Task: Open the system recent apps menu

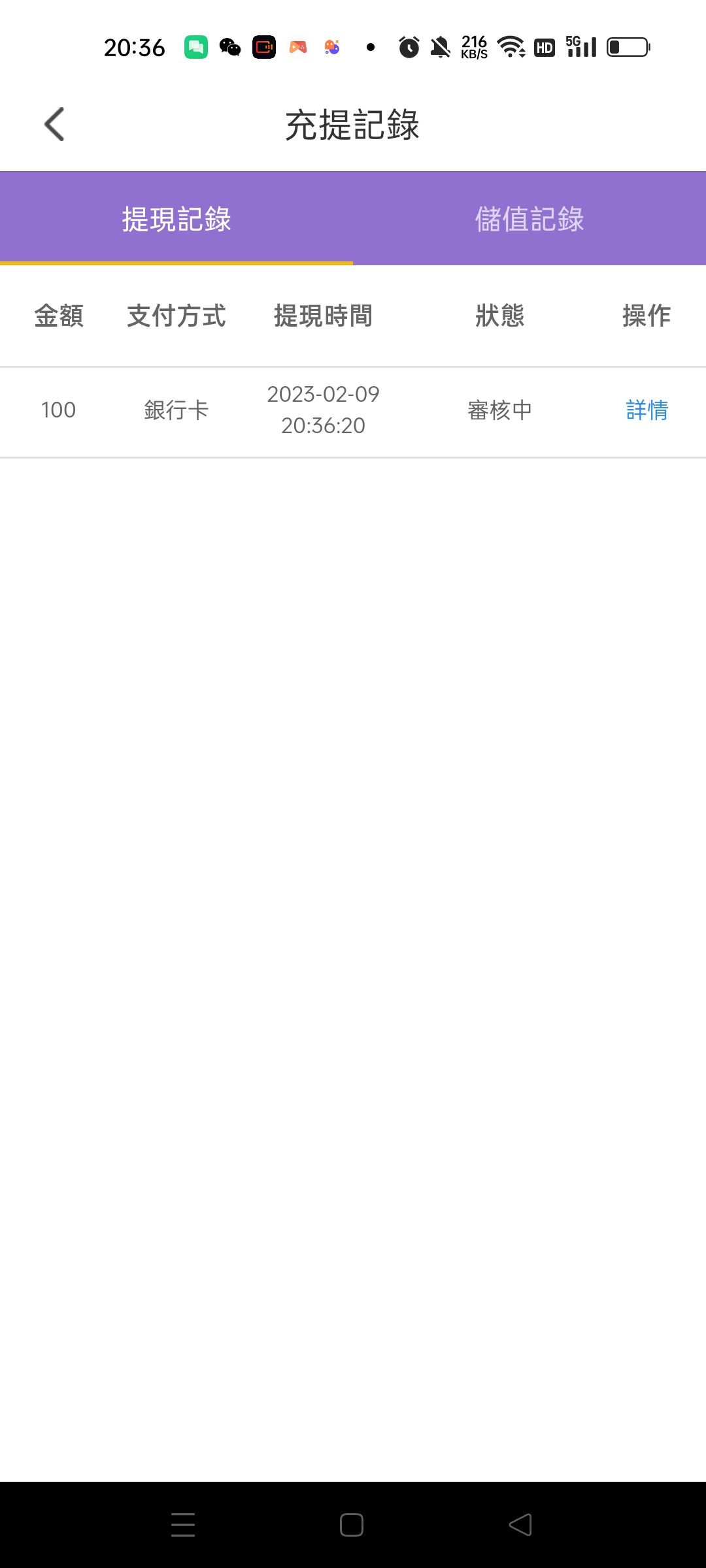Action: [183, 1524]
